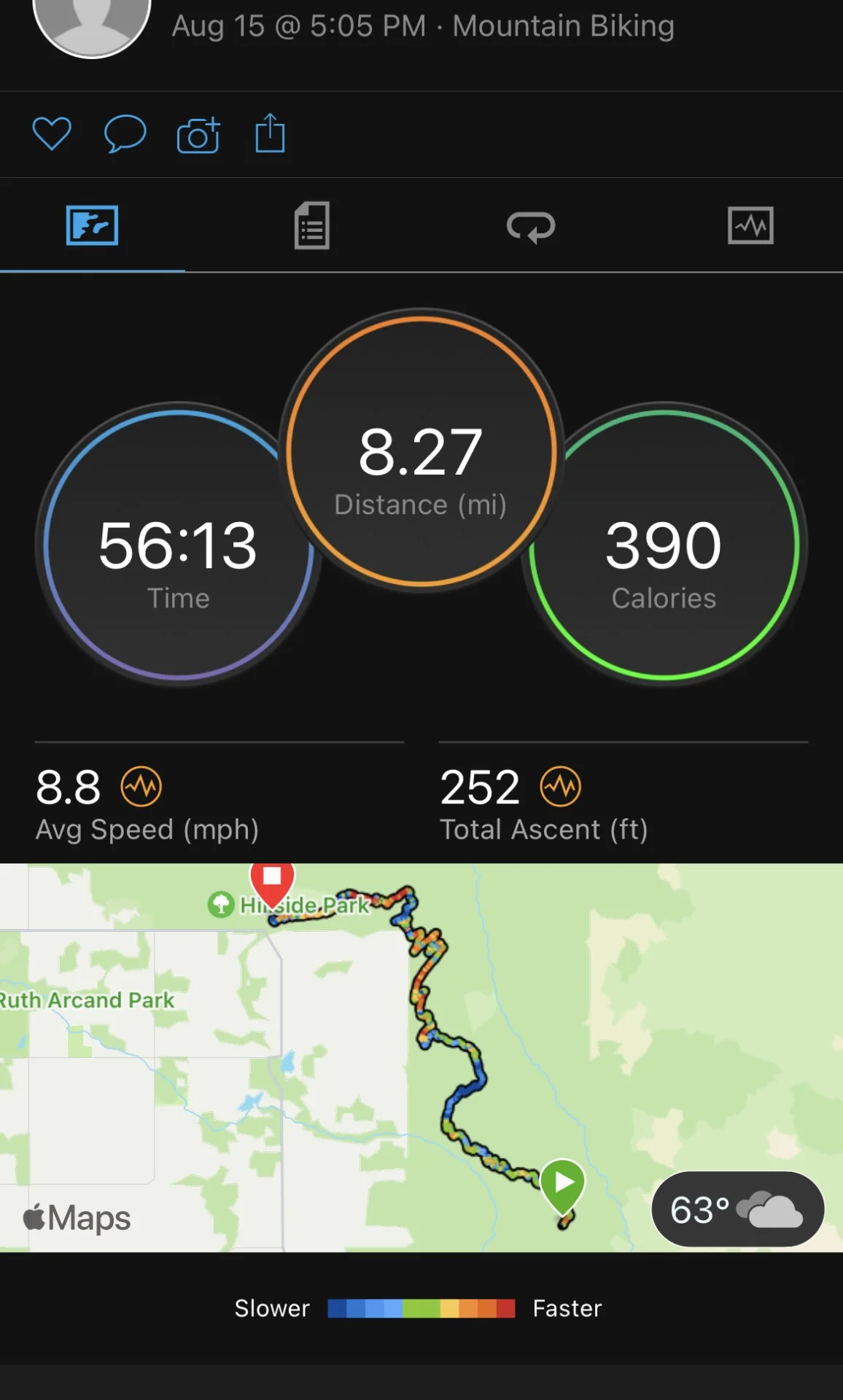Switch to the laps tab
The image size is (843, 1400).
click(x=531, y=227)
